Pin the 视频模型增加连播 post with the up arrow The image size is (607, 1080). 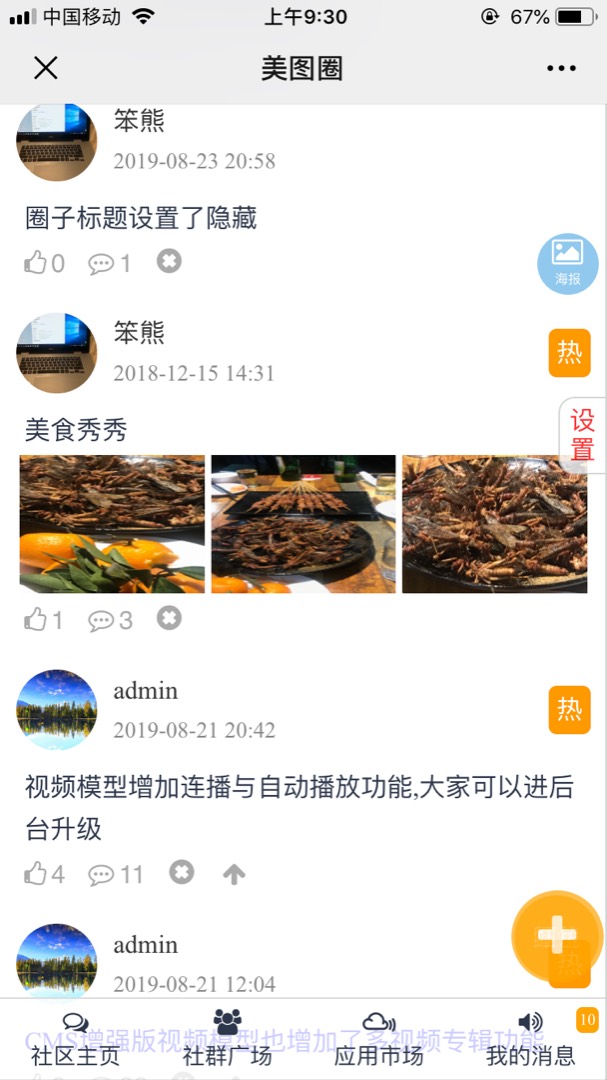[234, 875]
